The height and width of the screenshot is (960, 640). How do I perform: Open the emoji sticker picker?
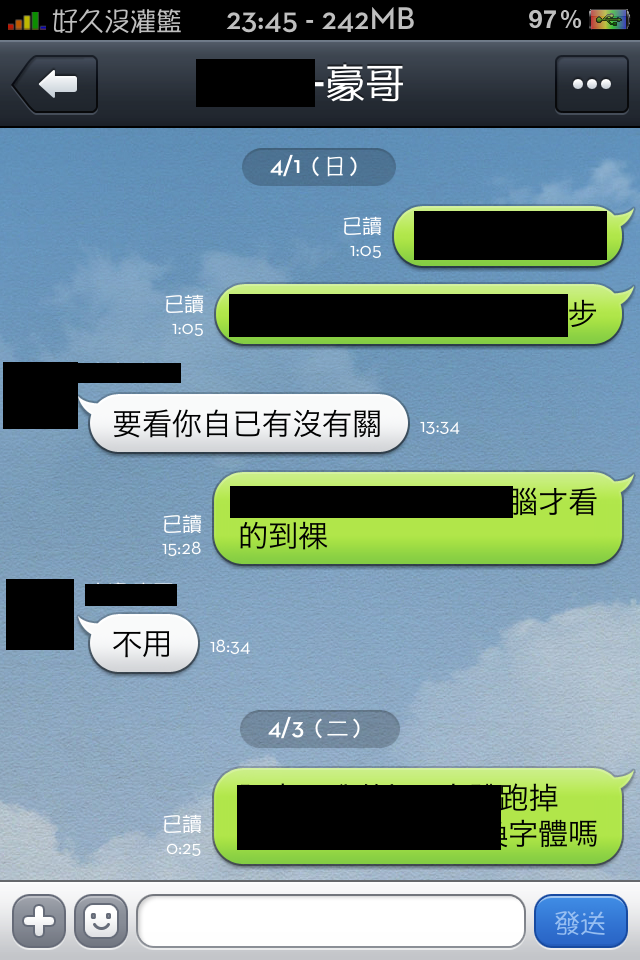pyautogui.click(x=100, y=921)
